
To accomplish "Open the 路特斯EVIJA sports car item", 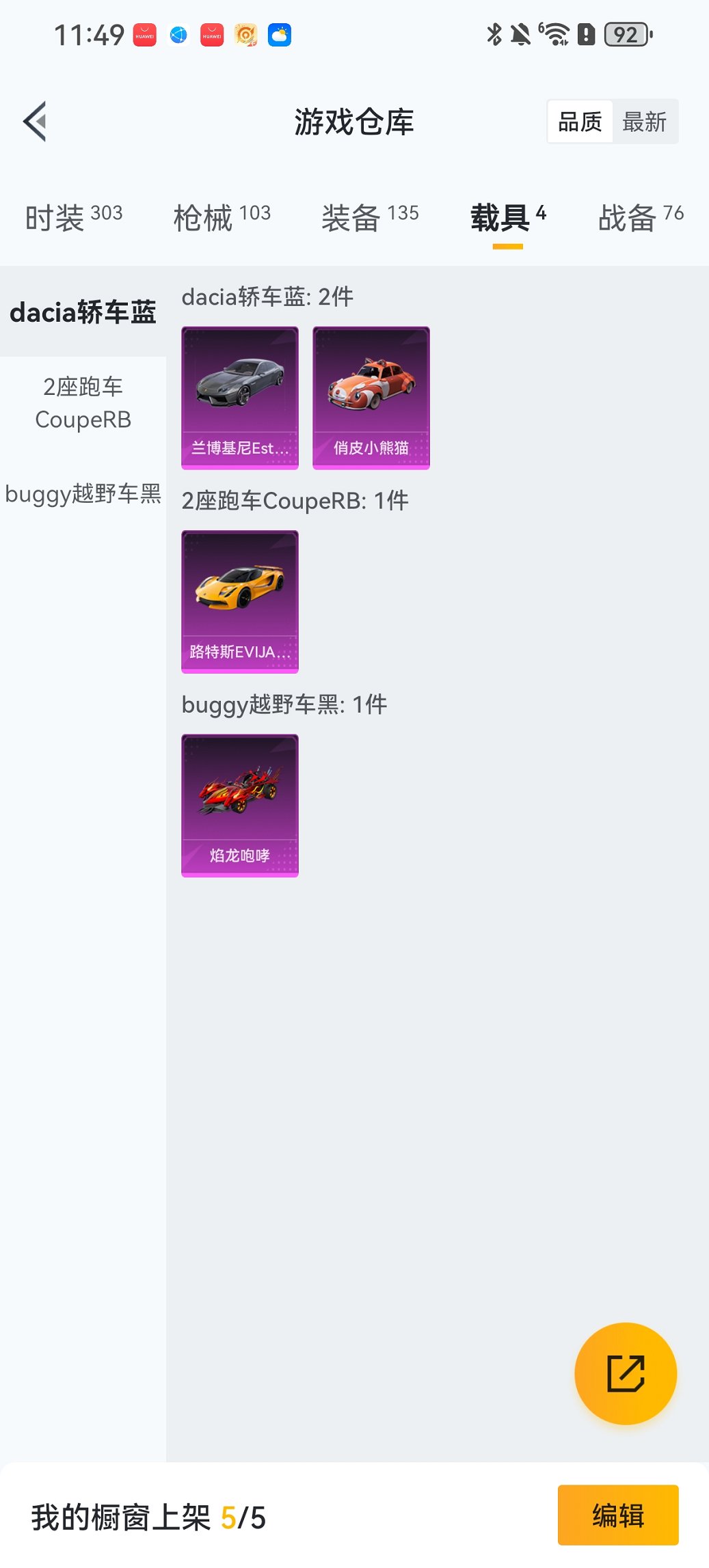I will pyautogui.click(x=239, y=601).
